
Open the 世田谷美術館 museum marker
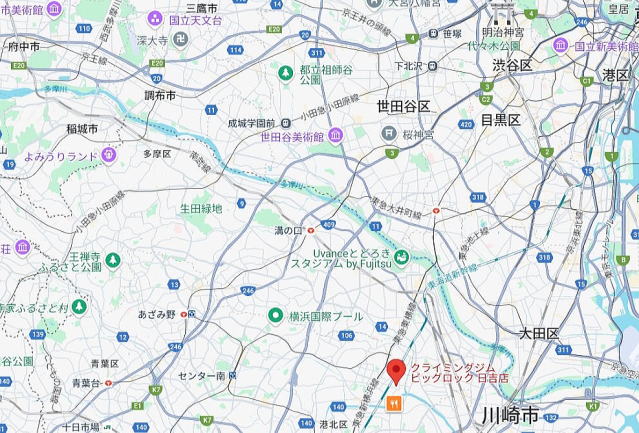click(x=335, y=136)
